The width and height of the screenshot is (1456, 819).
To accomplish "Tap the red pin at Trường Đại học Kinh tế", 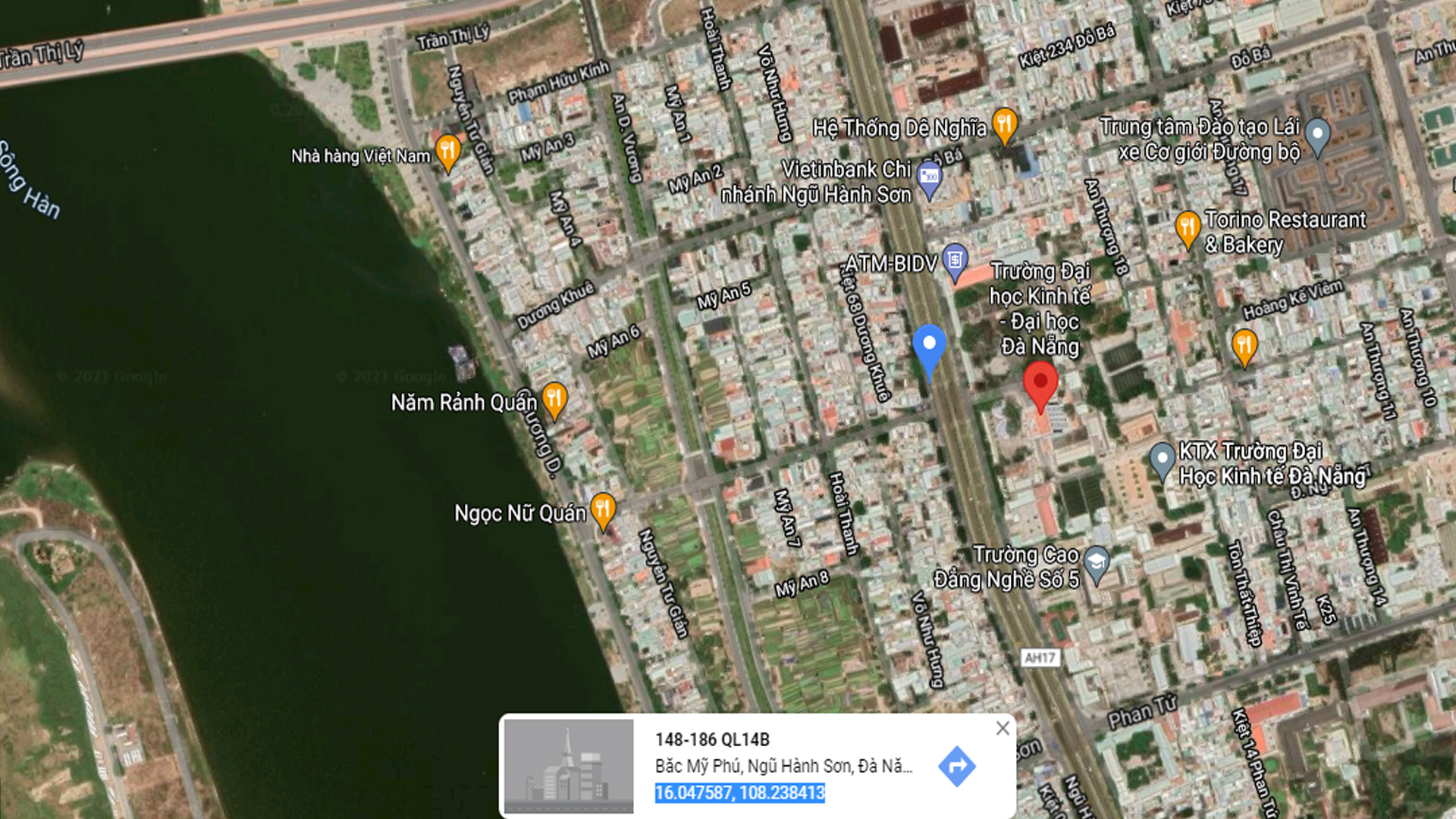I will (x=1040, y=382).
